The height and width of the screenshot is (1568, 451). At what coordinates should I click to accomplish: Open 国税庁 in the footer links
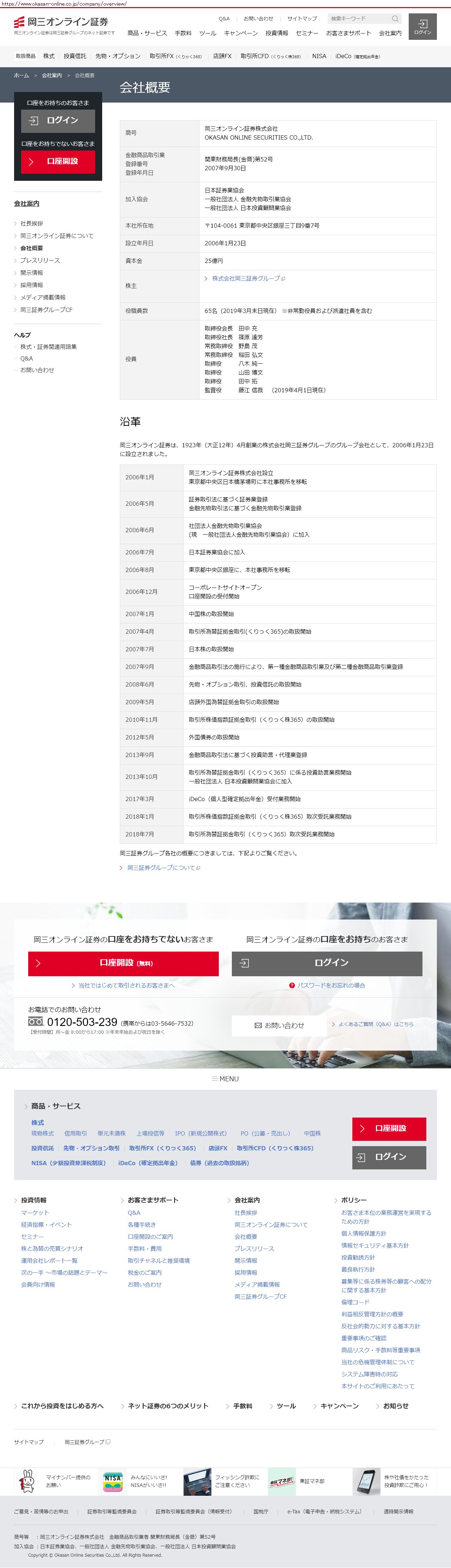(260, 1511)
